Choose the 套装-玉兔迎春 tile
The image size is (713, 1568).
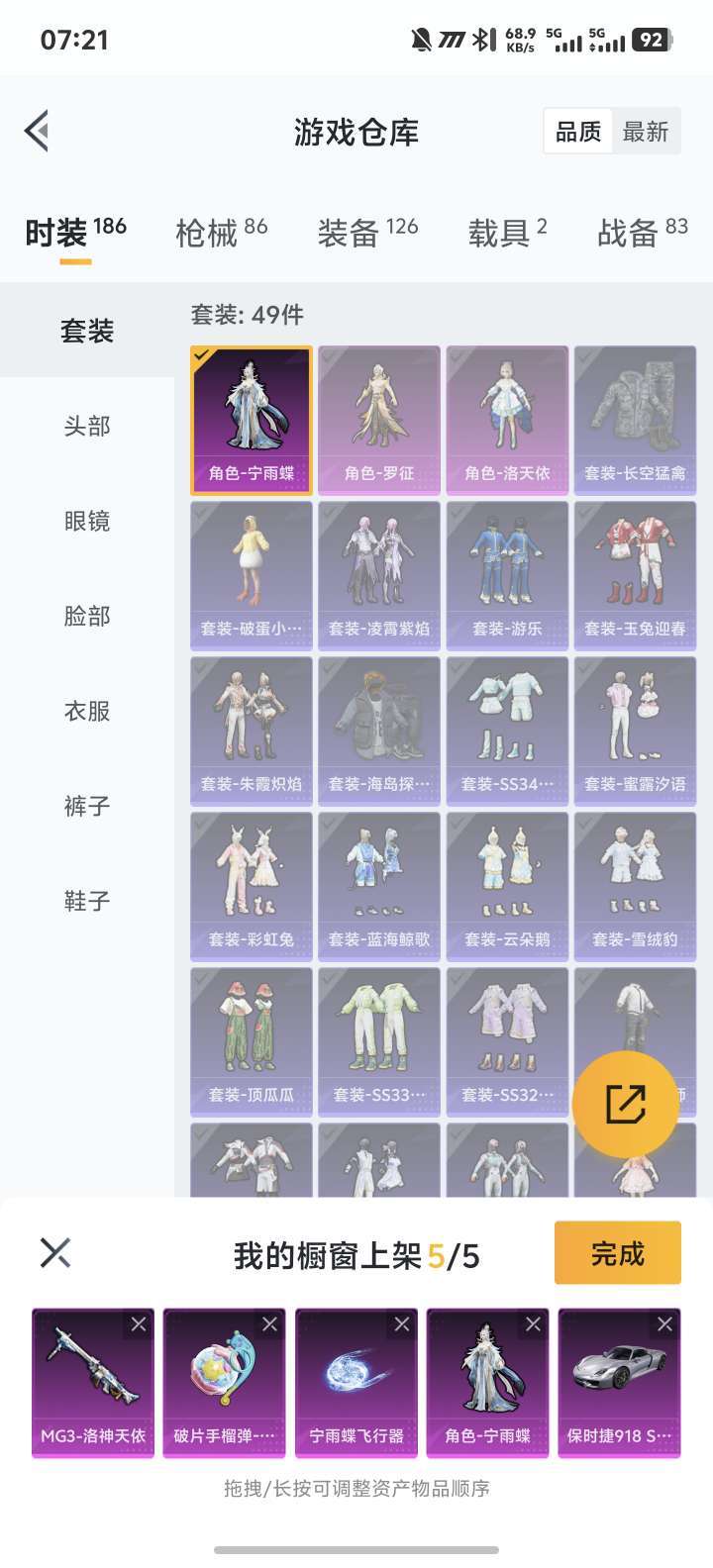coord(635,575)
